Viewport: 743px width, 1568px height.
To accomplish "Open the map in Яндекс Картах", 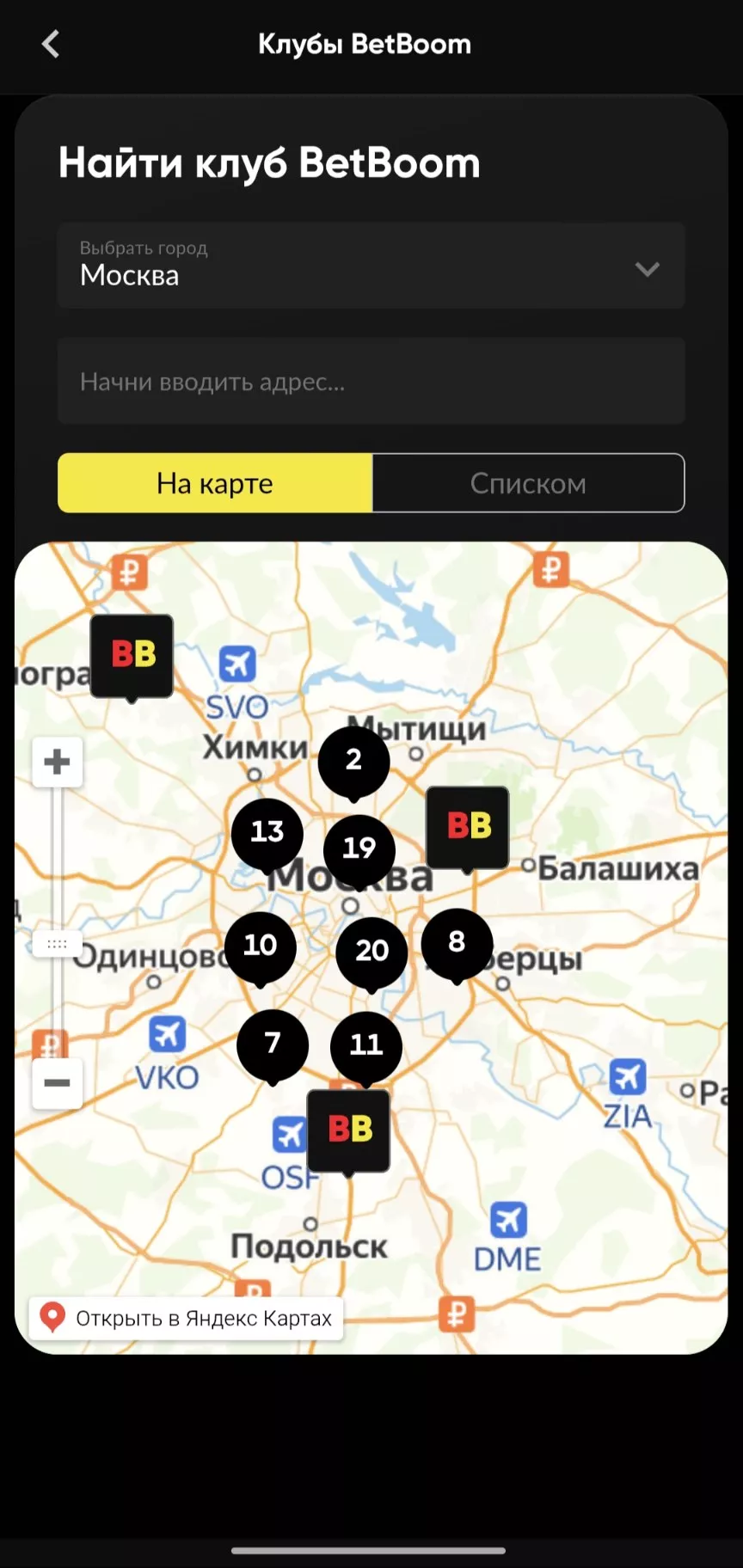I will (x=183, y=1317).
